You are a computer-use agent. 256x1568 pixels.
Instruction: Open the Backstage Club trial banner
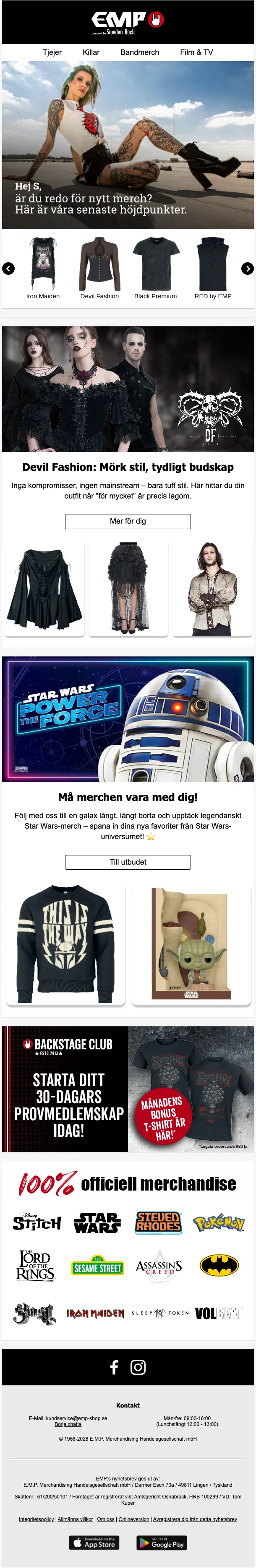(128, 1089)
